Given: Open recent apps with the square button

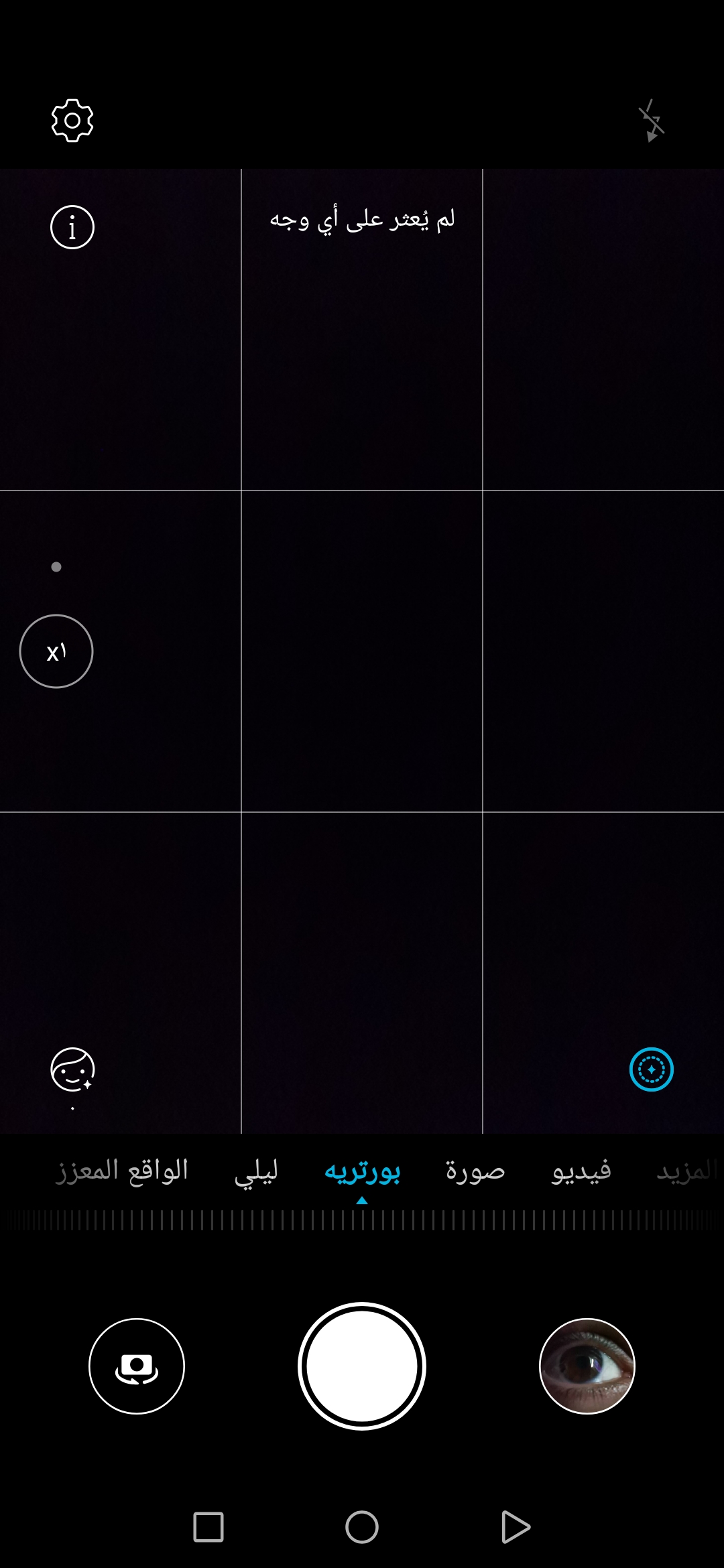Looking at the screenshot, I should 208,1528.
